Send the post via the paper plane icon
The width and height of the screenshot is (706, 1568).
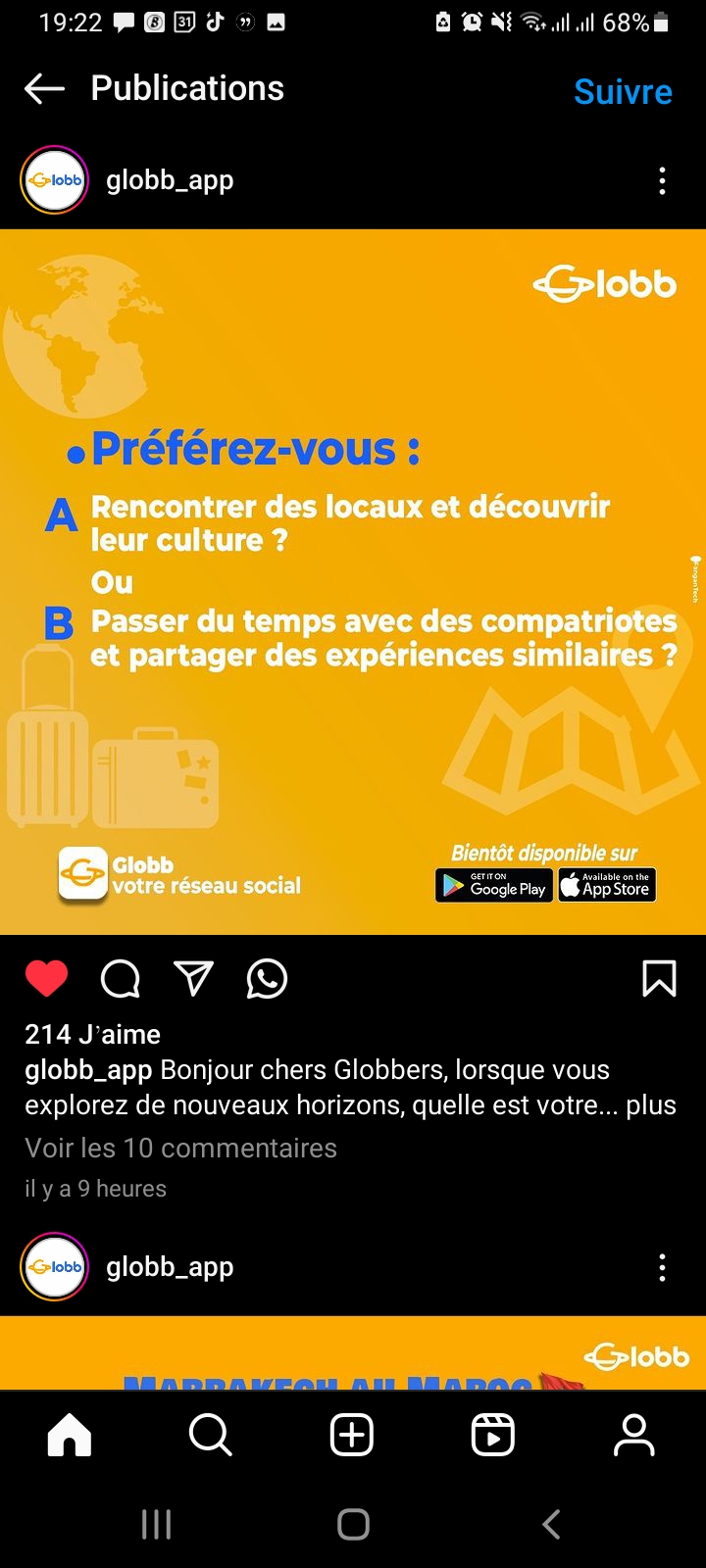click(x=193, y=978)
